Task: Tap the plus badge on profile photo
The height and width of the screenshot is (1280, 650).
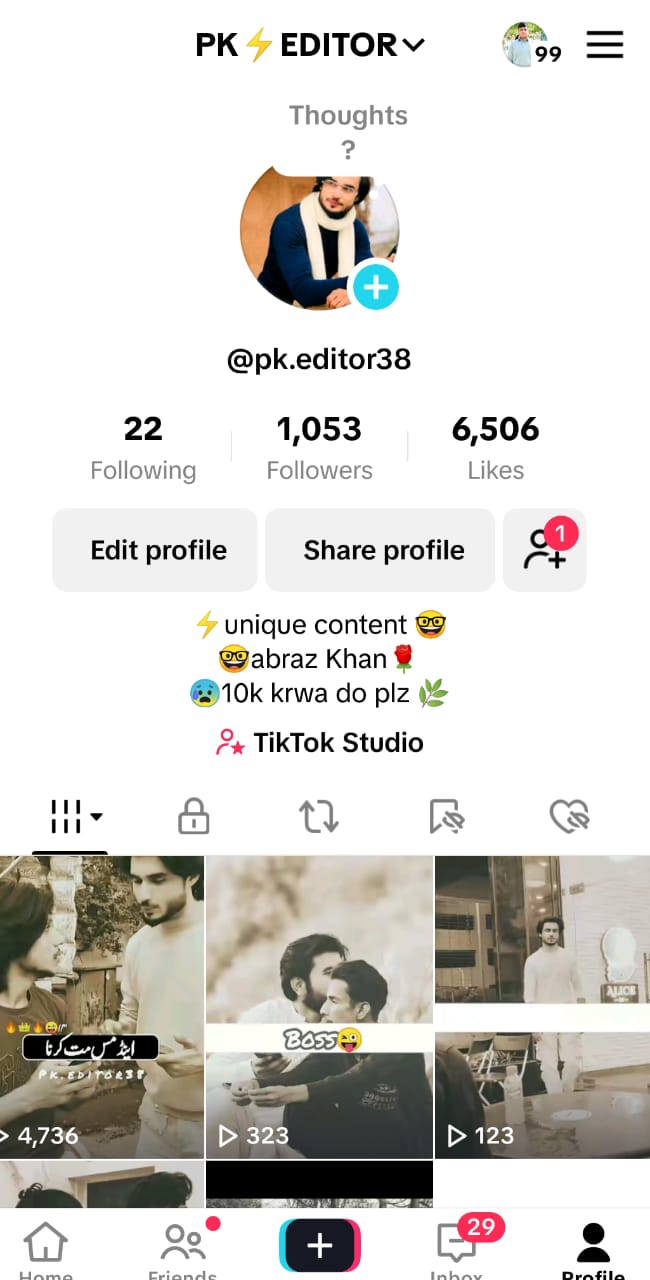Action: point(375,288)
